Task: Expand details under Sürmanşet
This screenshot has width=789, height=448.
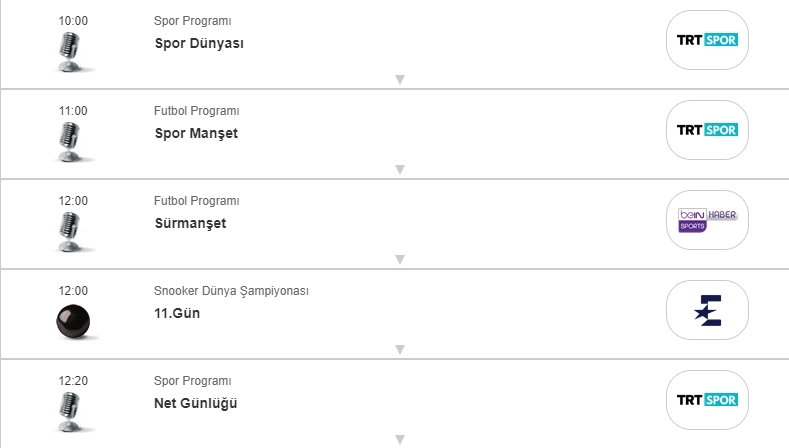Action: [399, 259]
